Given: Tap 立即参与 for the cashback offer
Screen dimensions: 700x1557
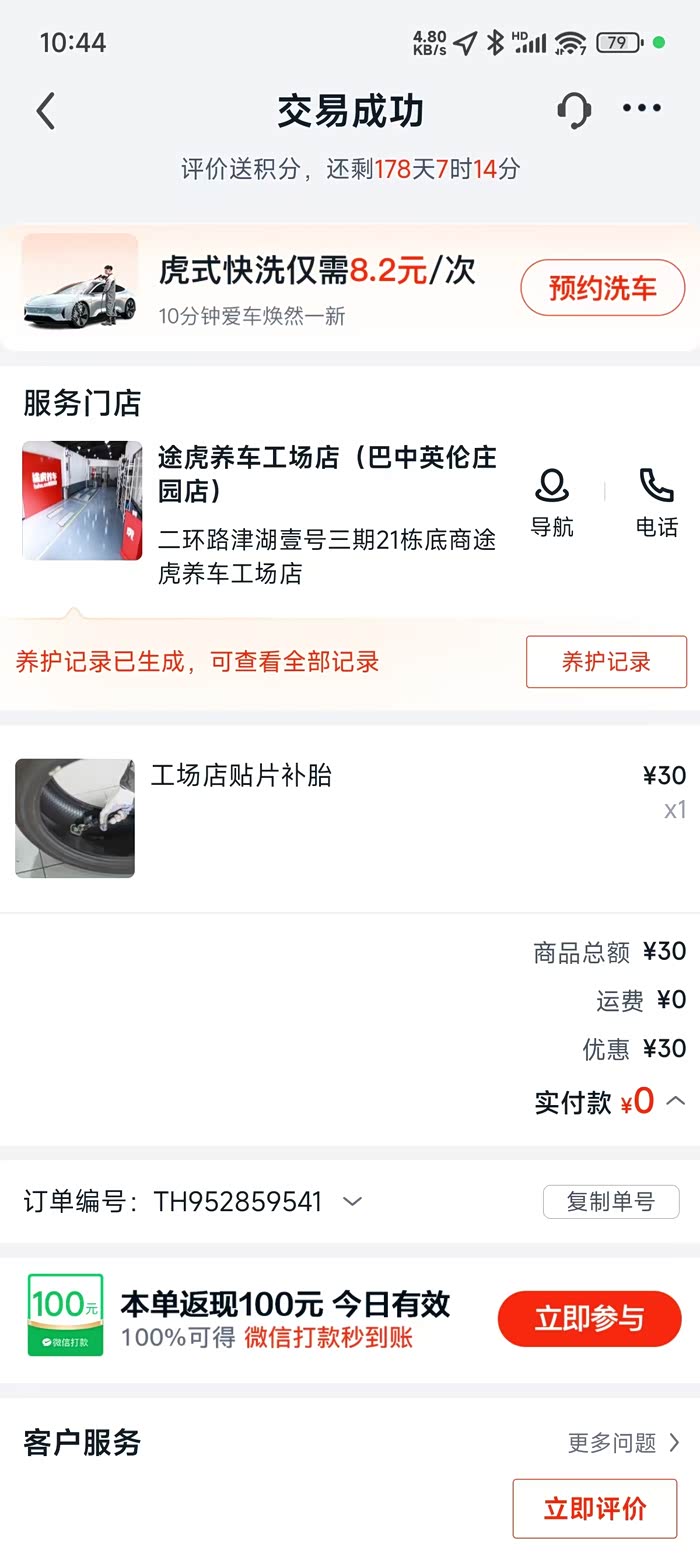Looking at the screenshot, I should (x=589, y=1318).
